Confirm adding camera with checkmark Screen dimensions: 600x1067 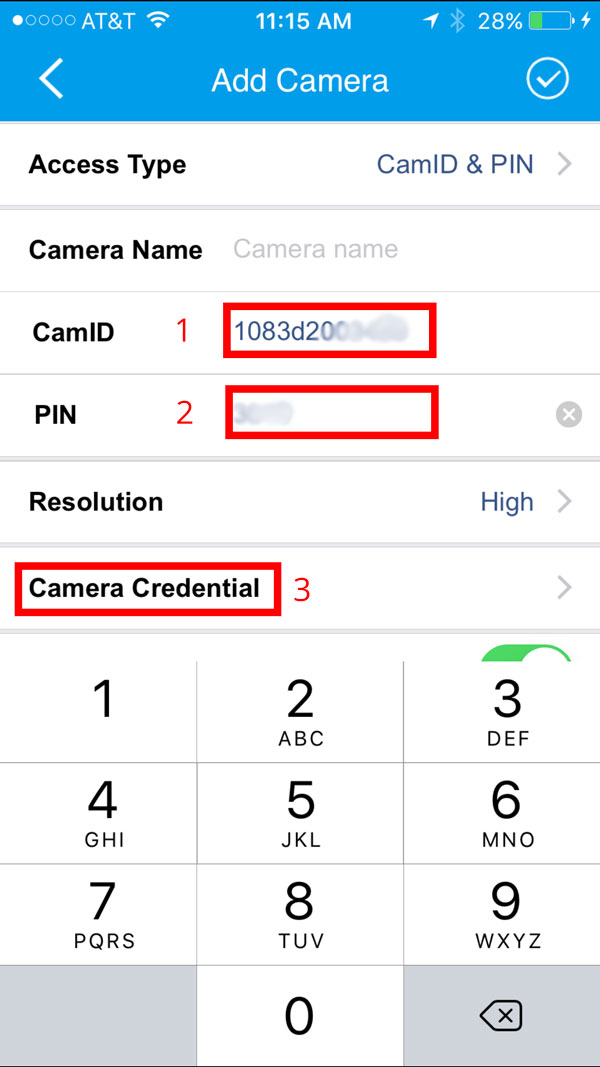click(x=548, y=80)
